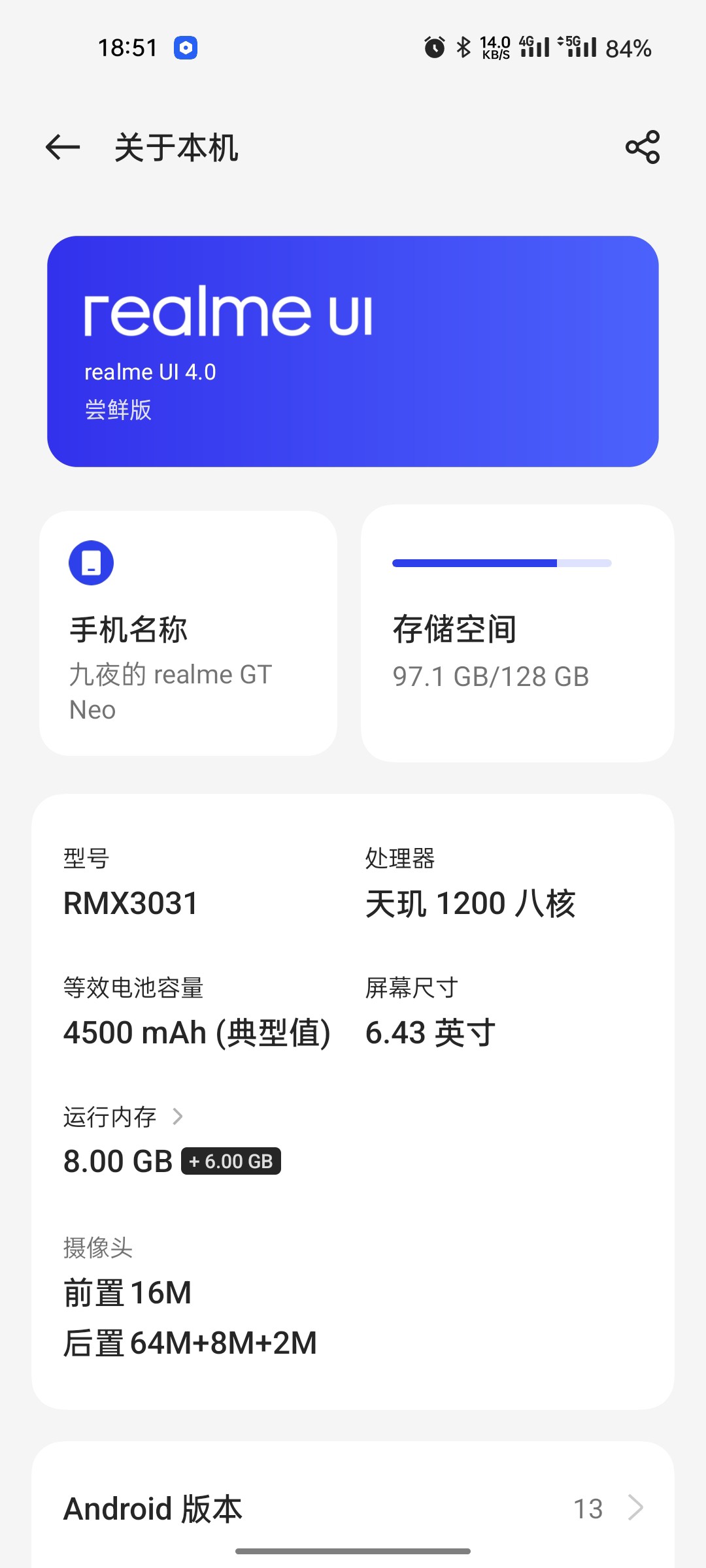The width and height of the screenshot is (706, 1568).
Task: Open the 存储空间 storage card
Action: pos(517,634)
